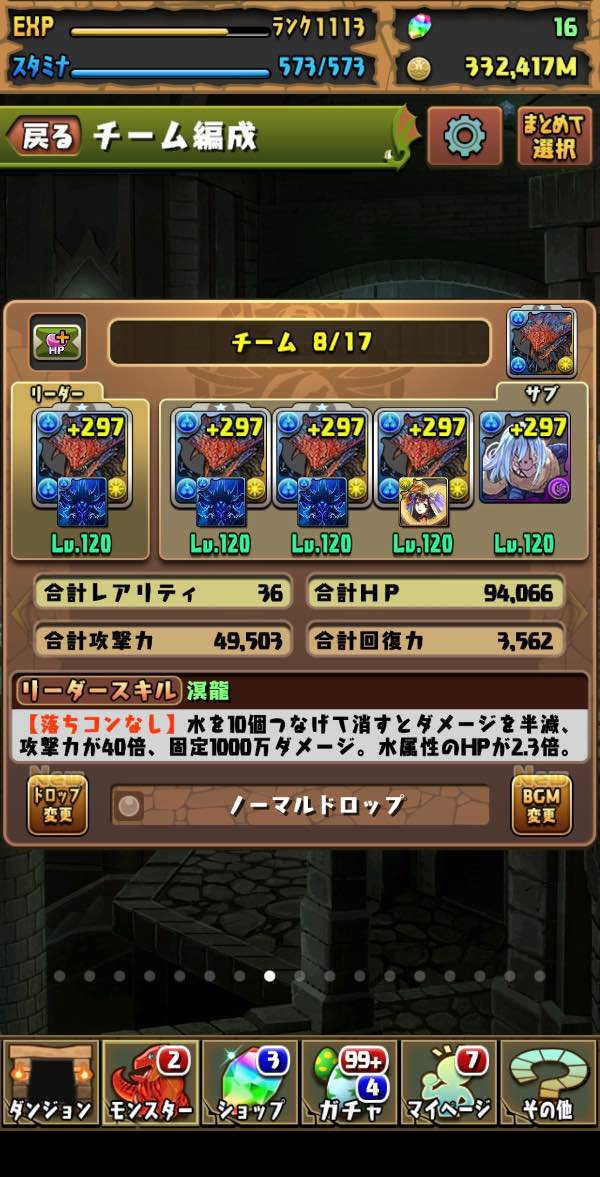
Task: Switch to the モンスター tab
Action: pos(150,1084)
